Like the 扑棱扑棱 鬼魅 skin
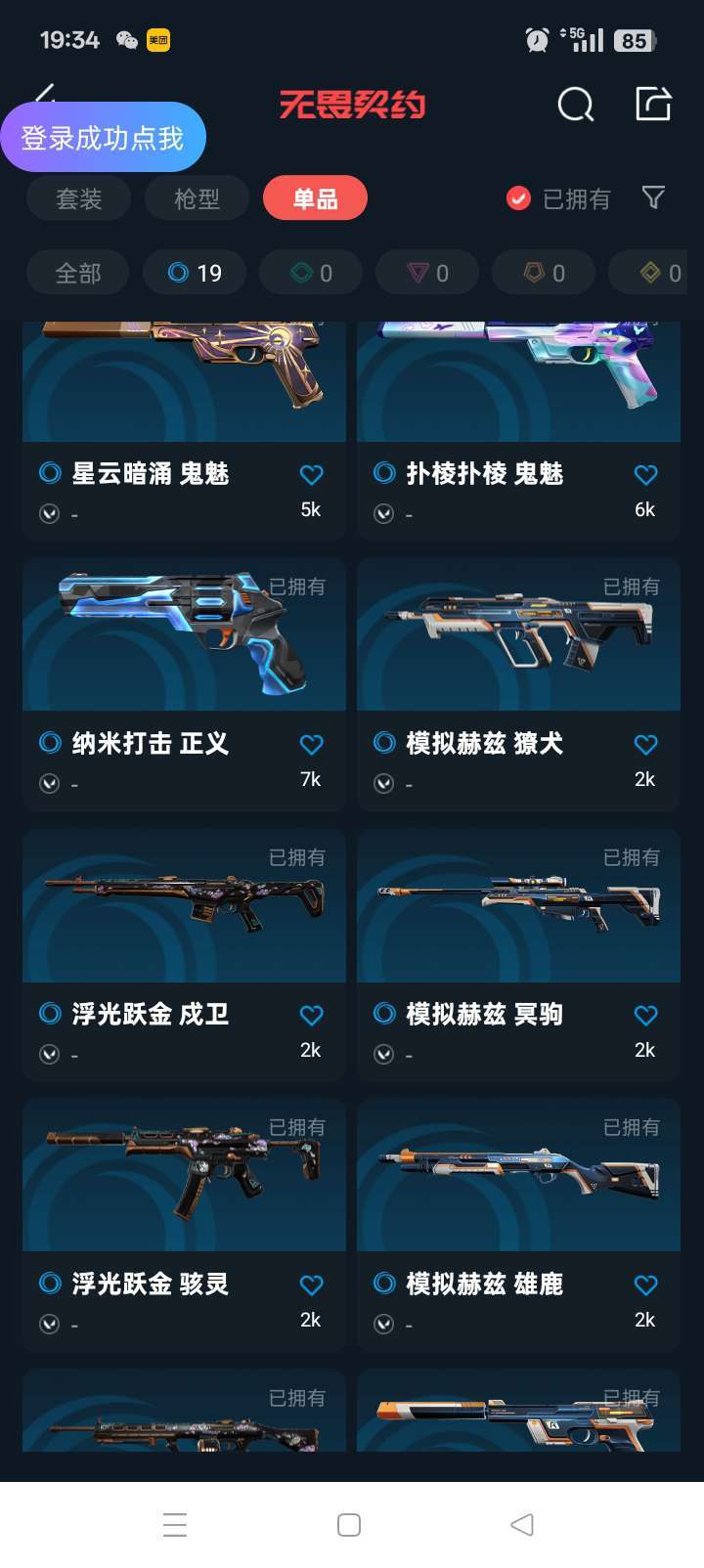The width and height of the screenshot is (704, 1568). tap(645, 475)
